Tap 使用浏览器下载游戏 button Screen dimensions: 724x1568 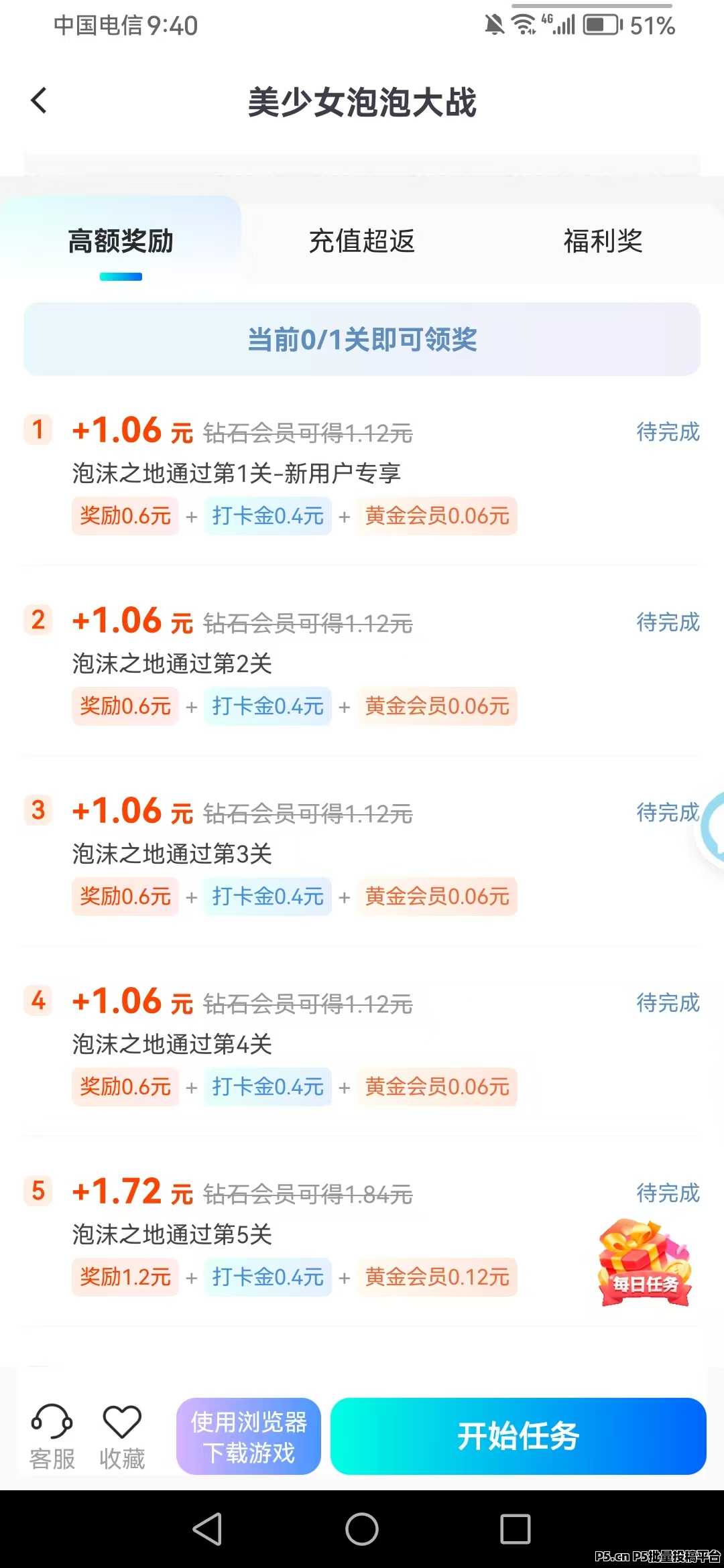click(x=249, y=1437)
